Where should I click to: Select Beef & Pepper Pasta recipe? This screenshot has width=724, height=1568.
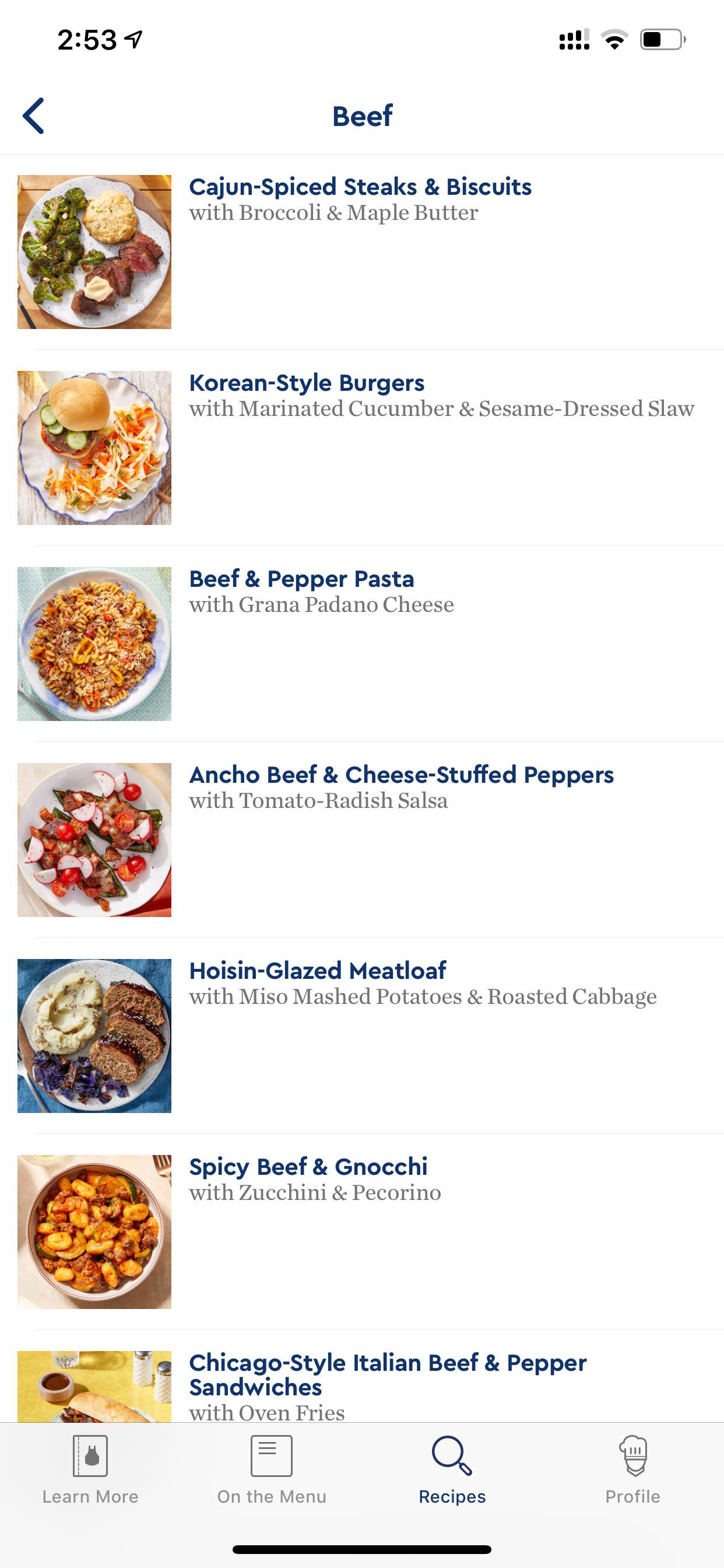click(362, 644)
